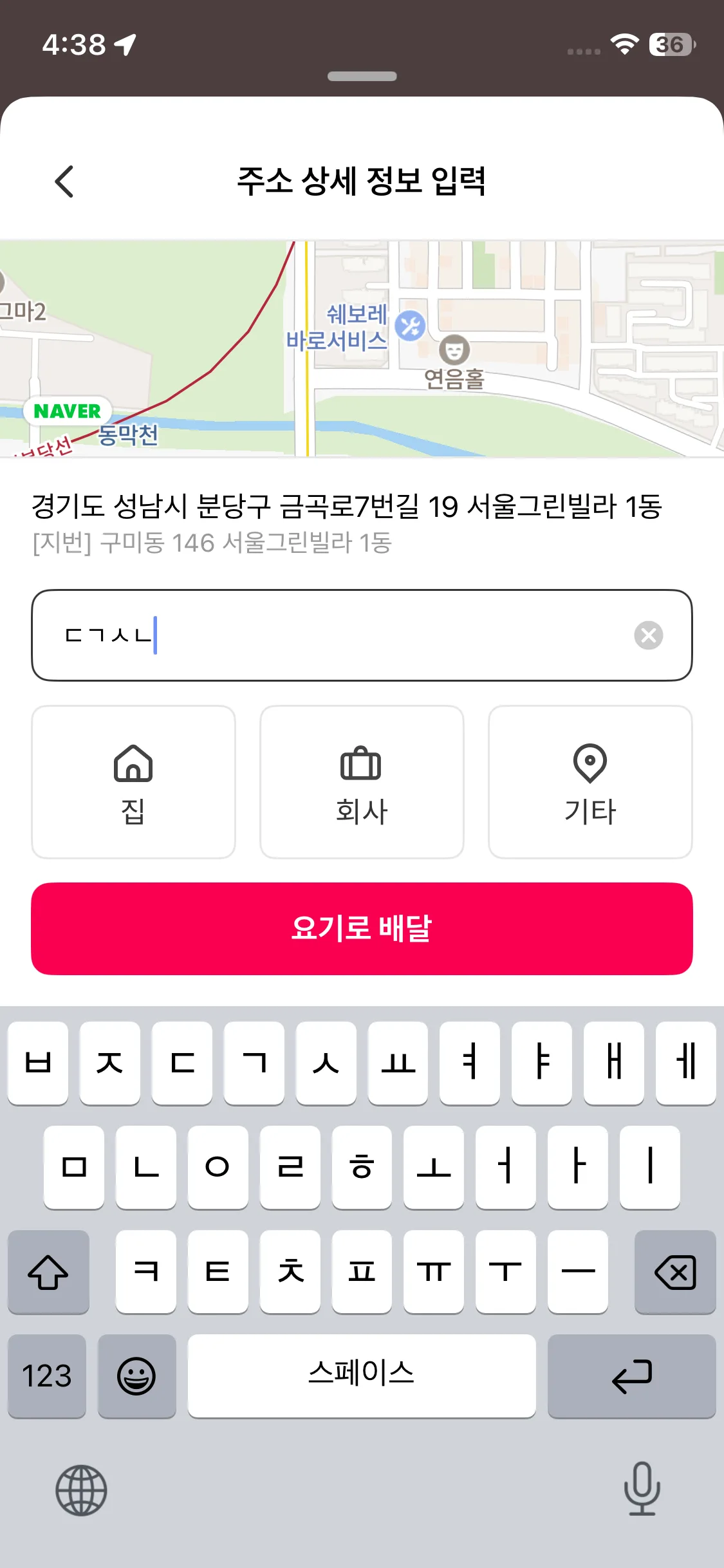The width and height of the screenshot is (724, 1568).
Task: Switch the keyboard to 123 number keys
Action: pyautogui.click(x=47, y=1376)
